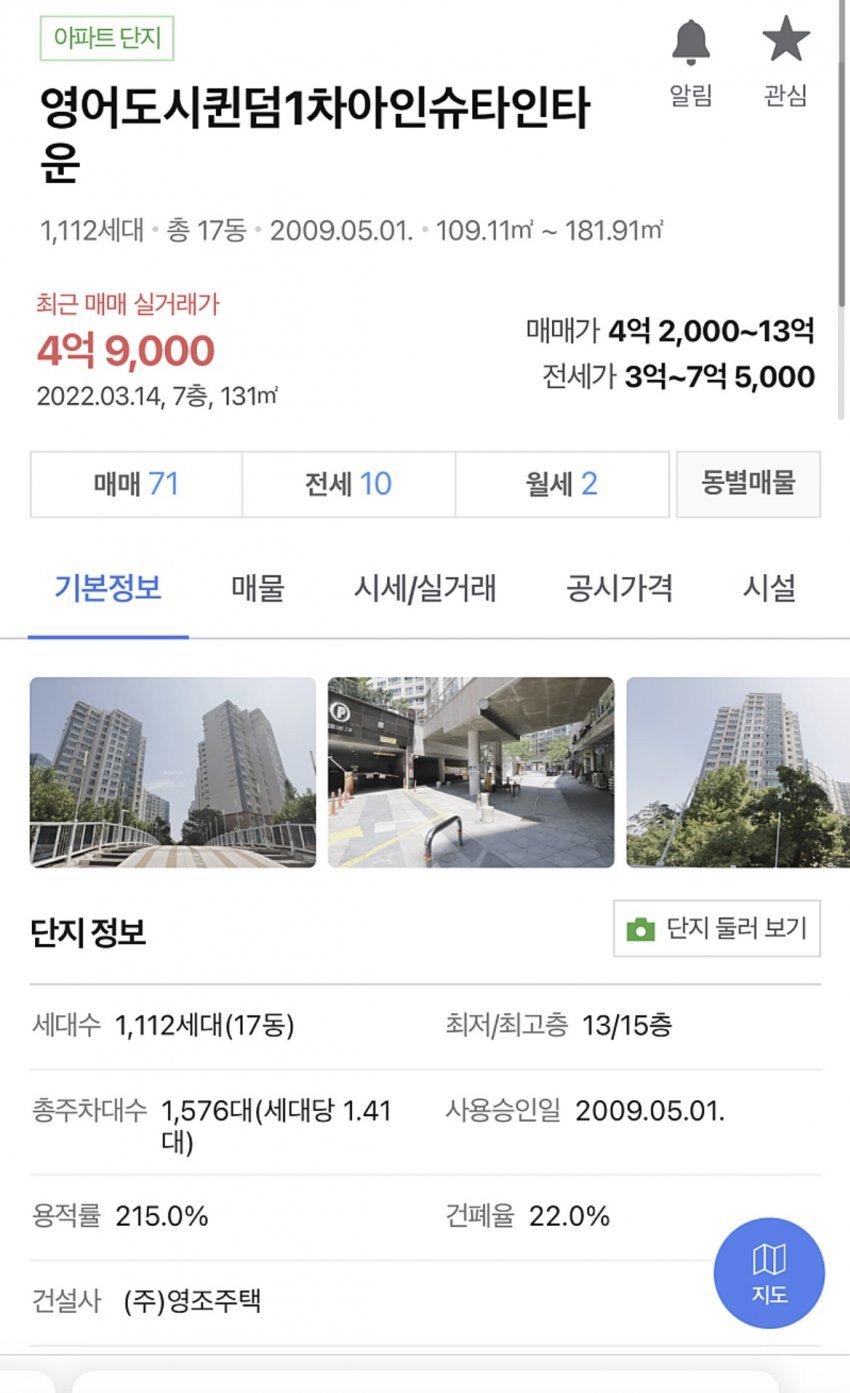View listings per building with 동별매물

[x=748, y=484]
